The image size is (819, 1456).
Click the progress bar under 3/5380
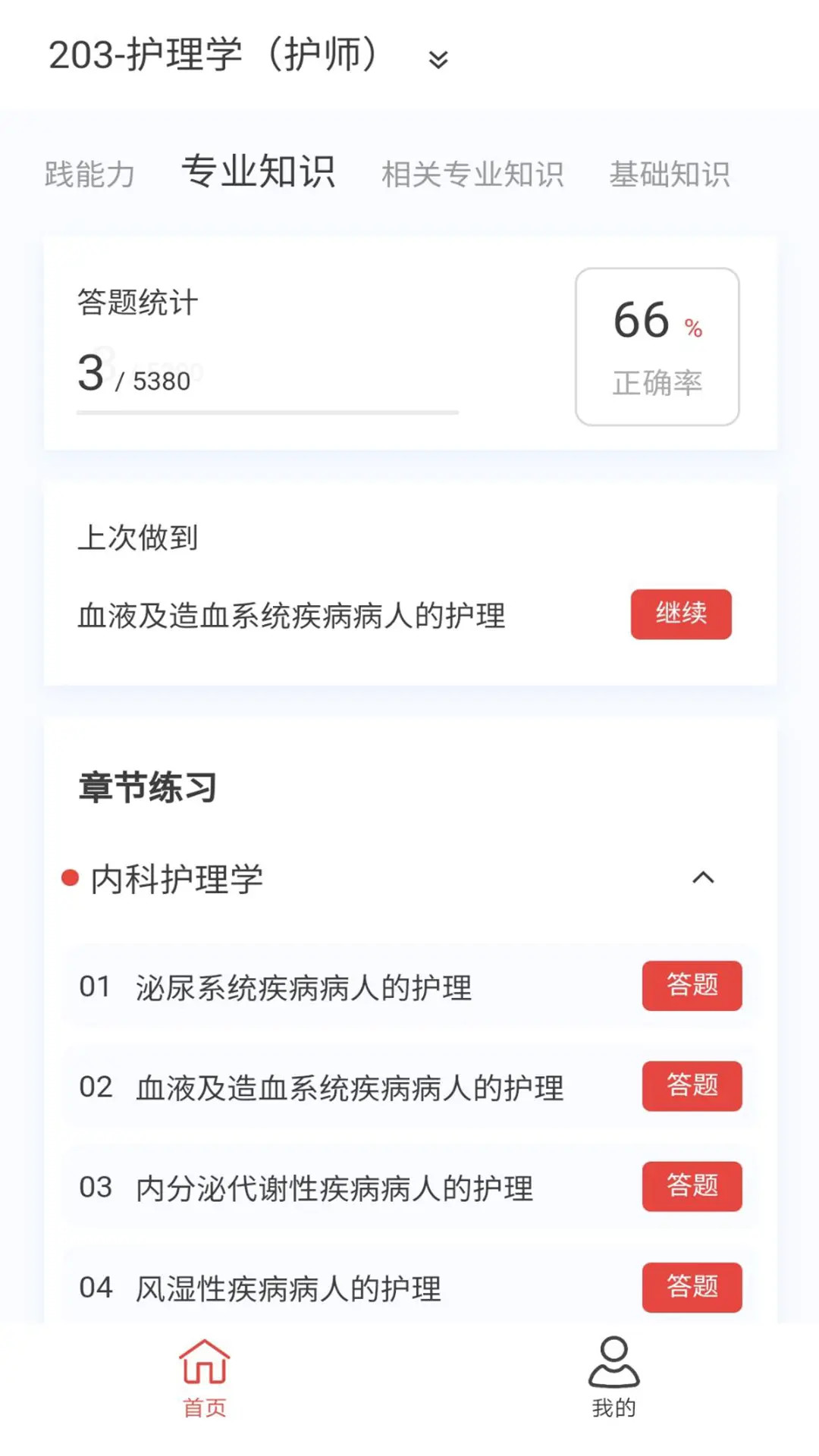click(267, 413)
